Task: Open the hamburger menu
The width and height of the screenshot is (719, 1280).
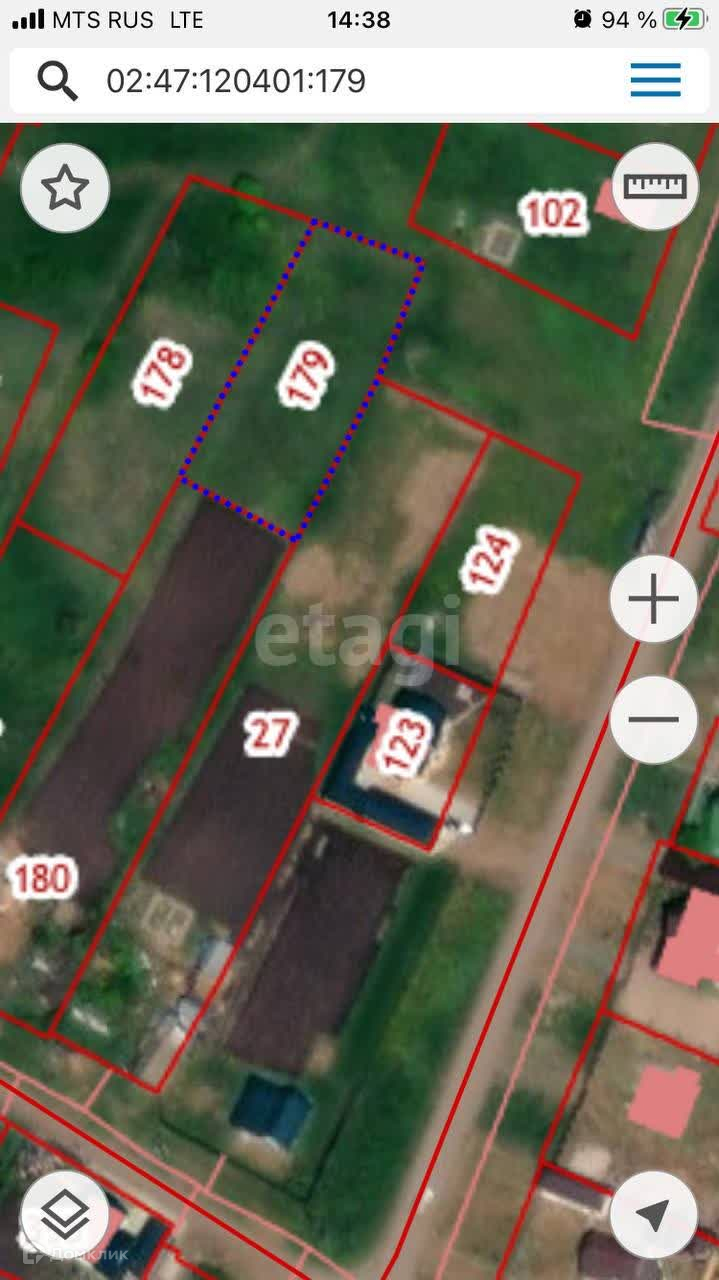Action: pos(655,80)
